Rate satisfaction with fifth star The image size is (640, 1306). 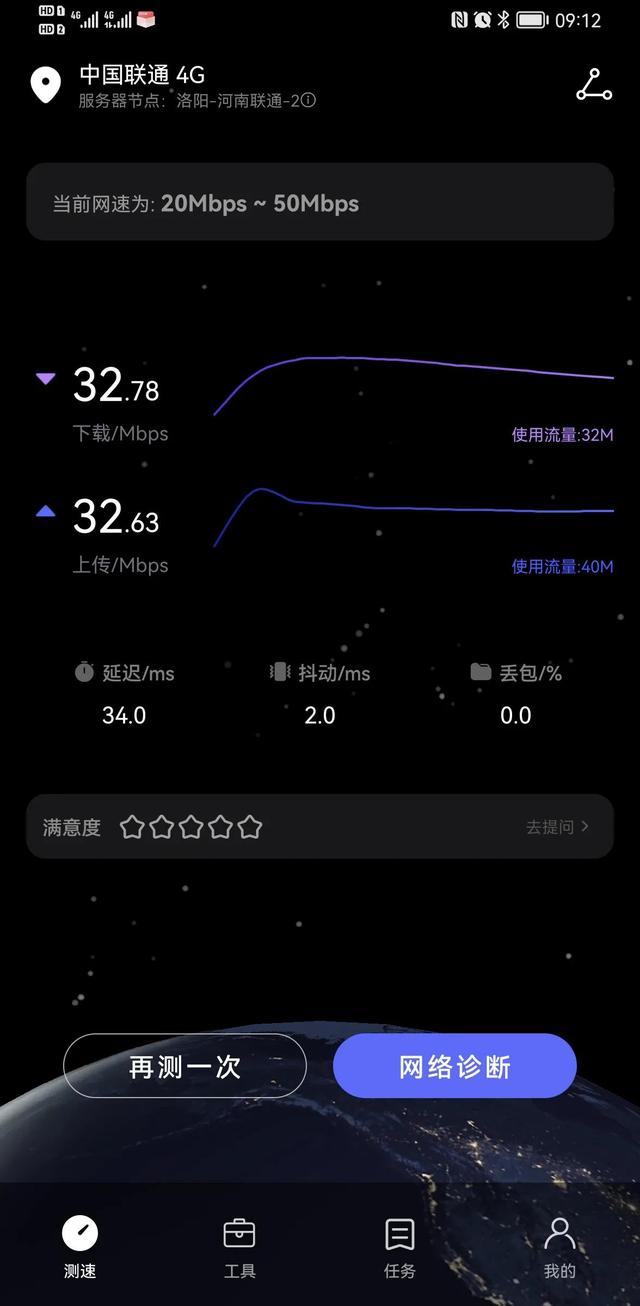[250, 827]
